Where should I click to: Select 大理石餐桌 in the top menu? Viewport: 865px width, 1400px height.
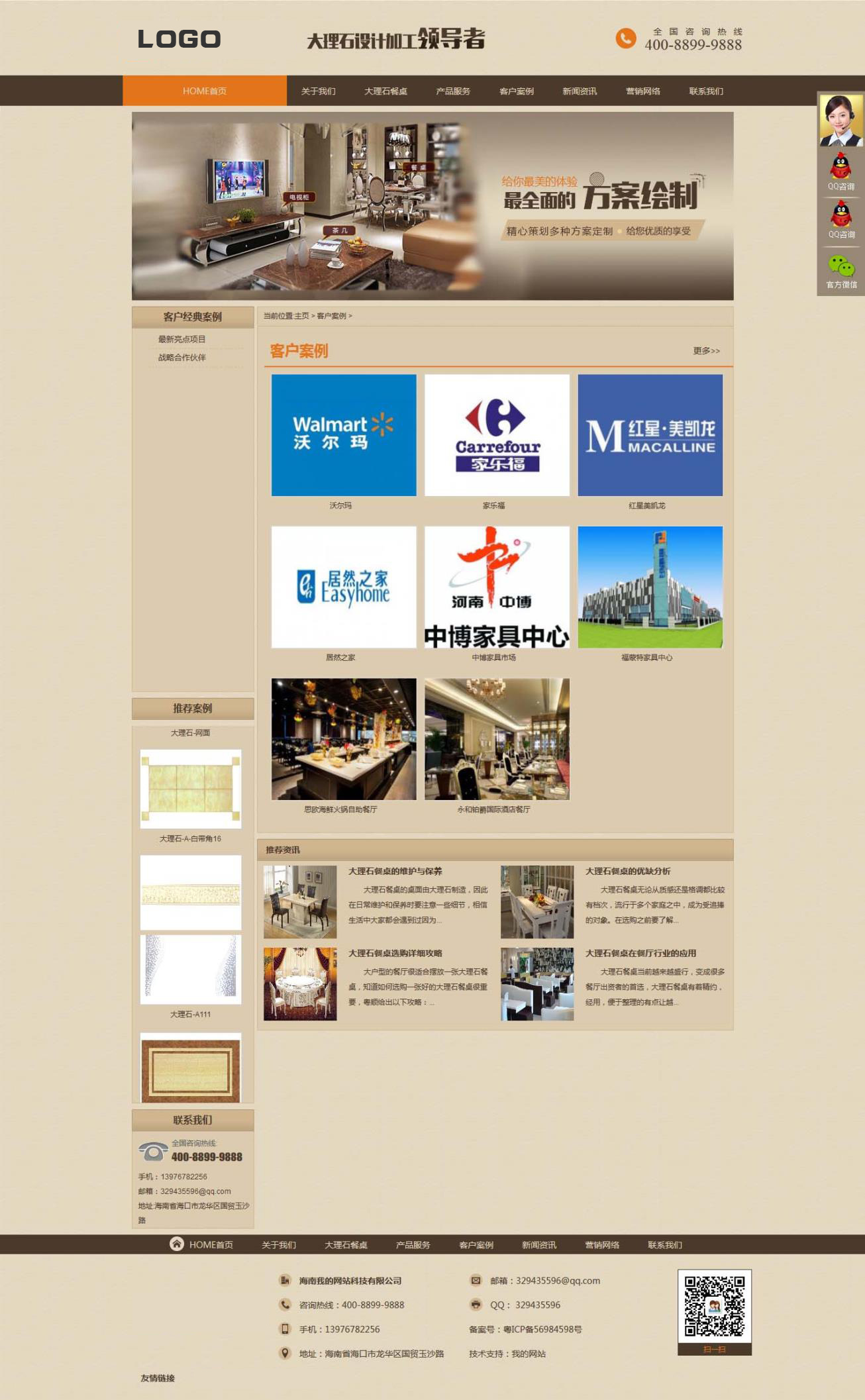tap(385, 91)
